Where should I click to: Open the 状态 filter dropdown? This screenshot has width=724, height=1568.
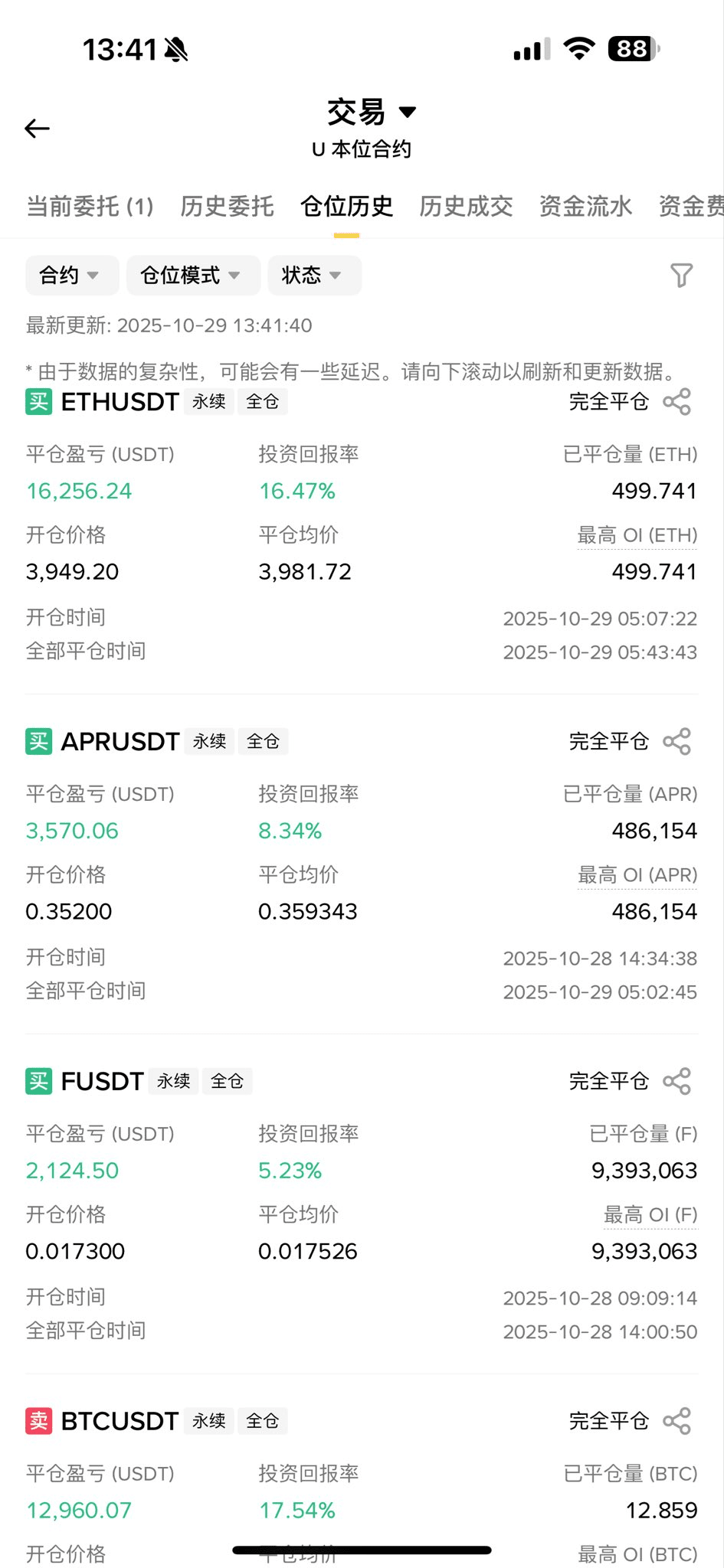pos(313,275)
